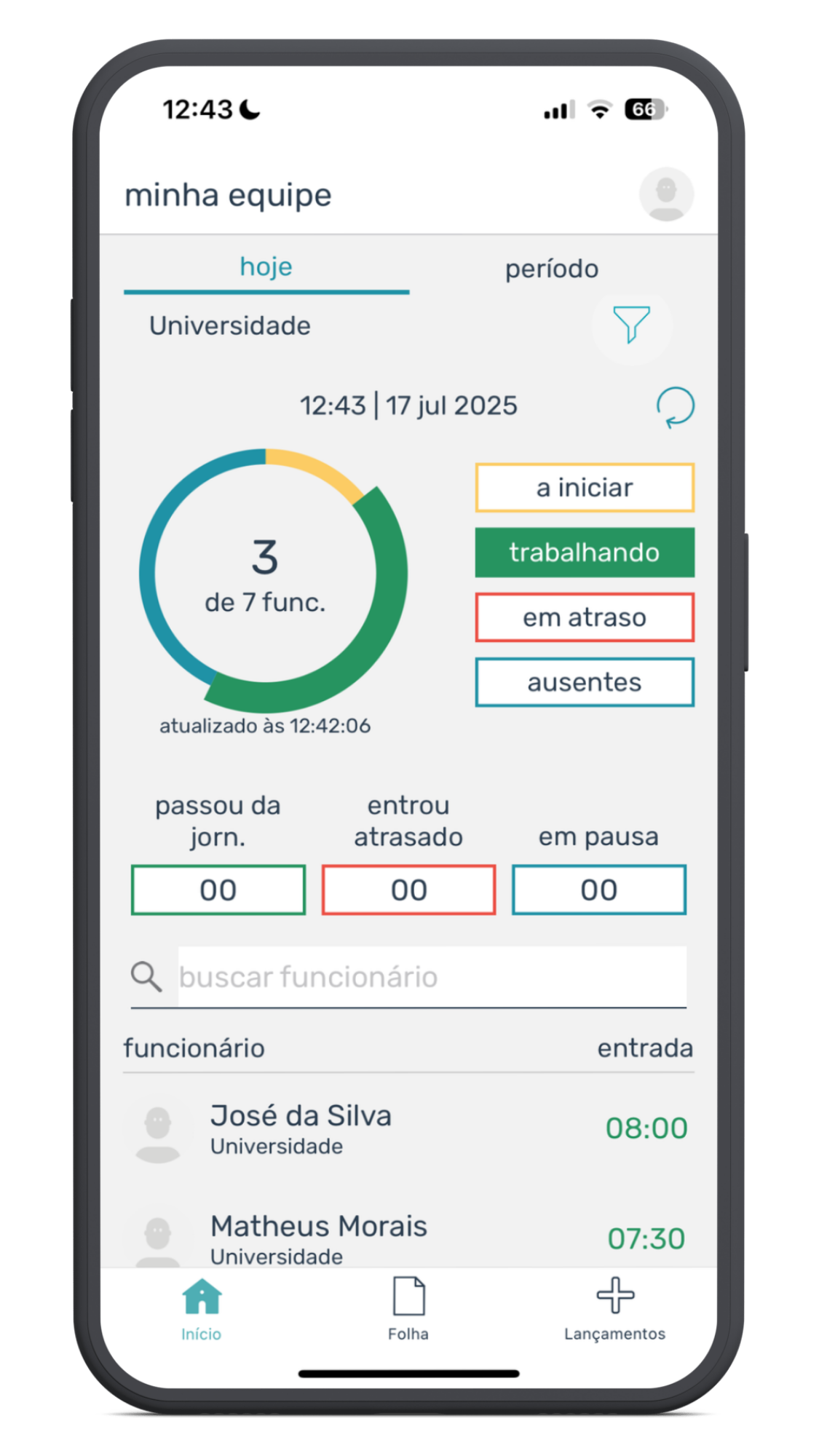Go to the Início tab
Viewport: 819px width, 1456px height.
pyautogui.click(x=202, y=1310)
